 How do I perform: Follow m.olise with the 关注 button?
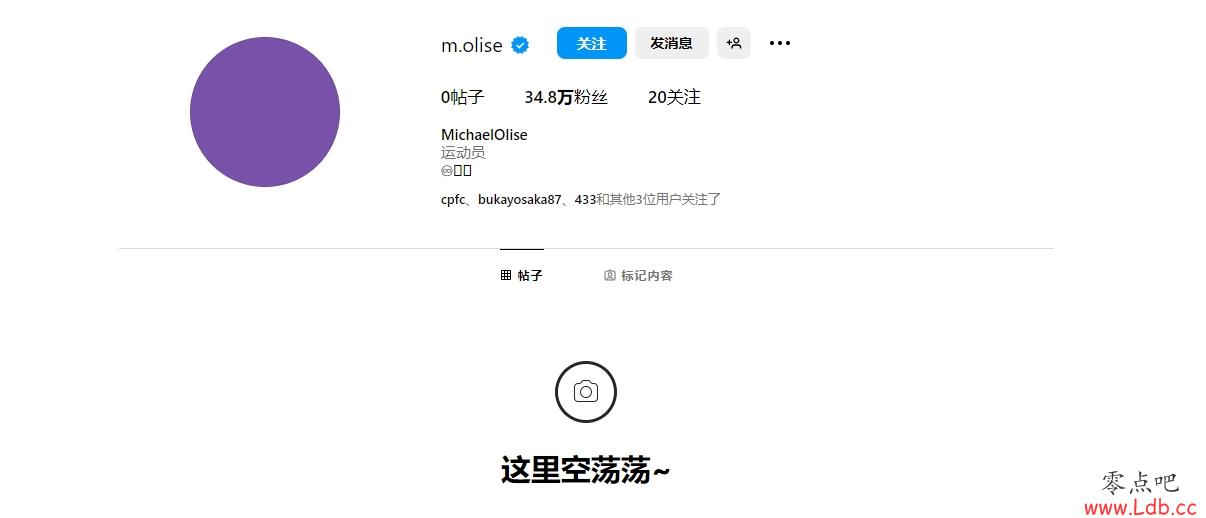(x=591, y=43)
